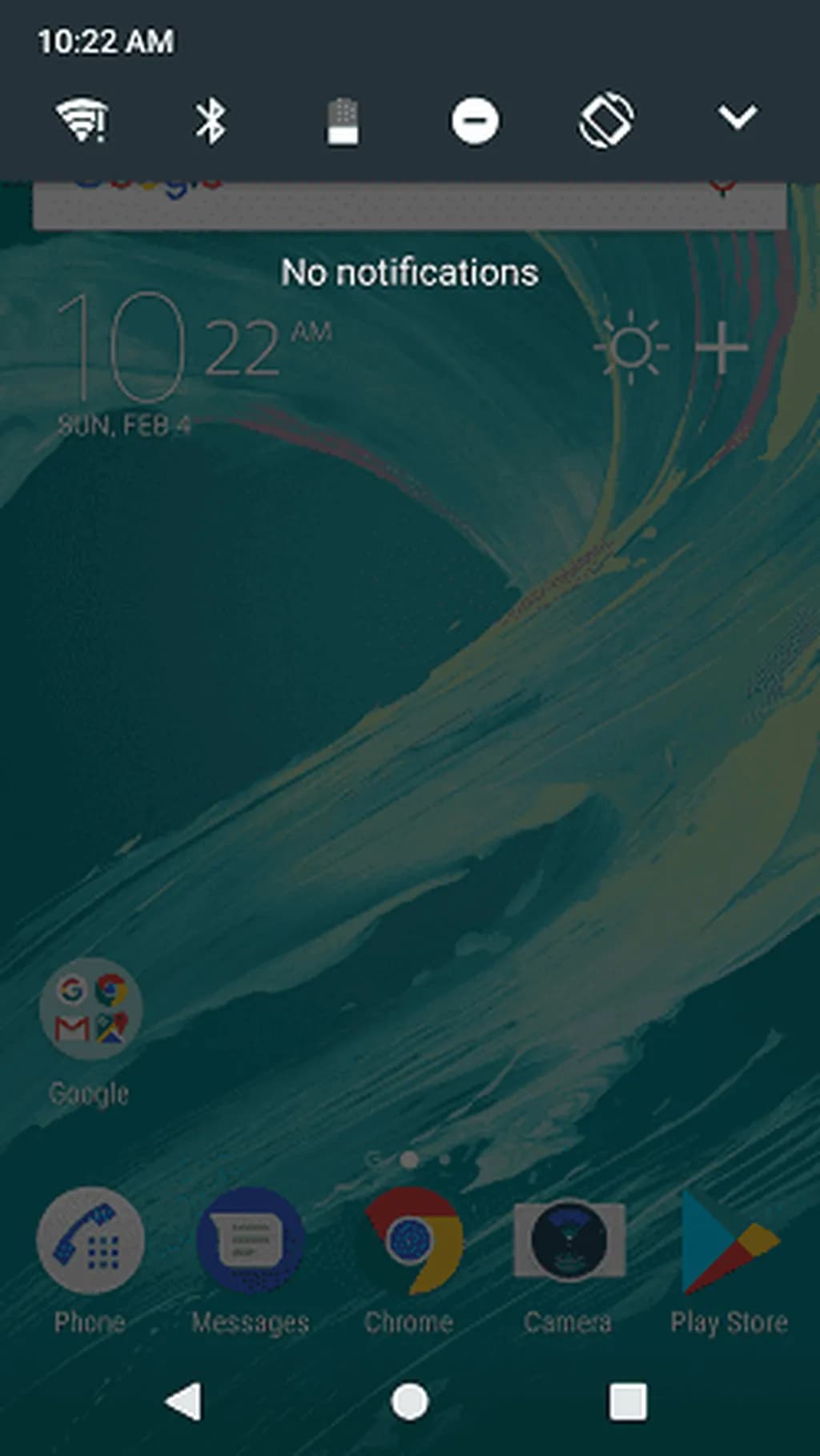Tap the home navigation button
The width and height of the screenshot is (820, 1456).
409,1402
